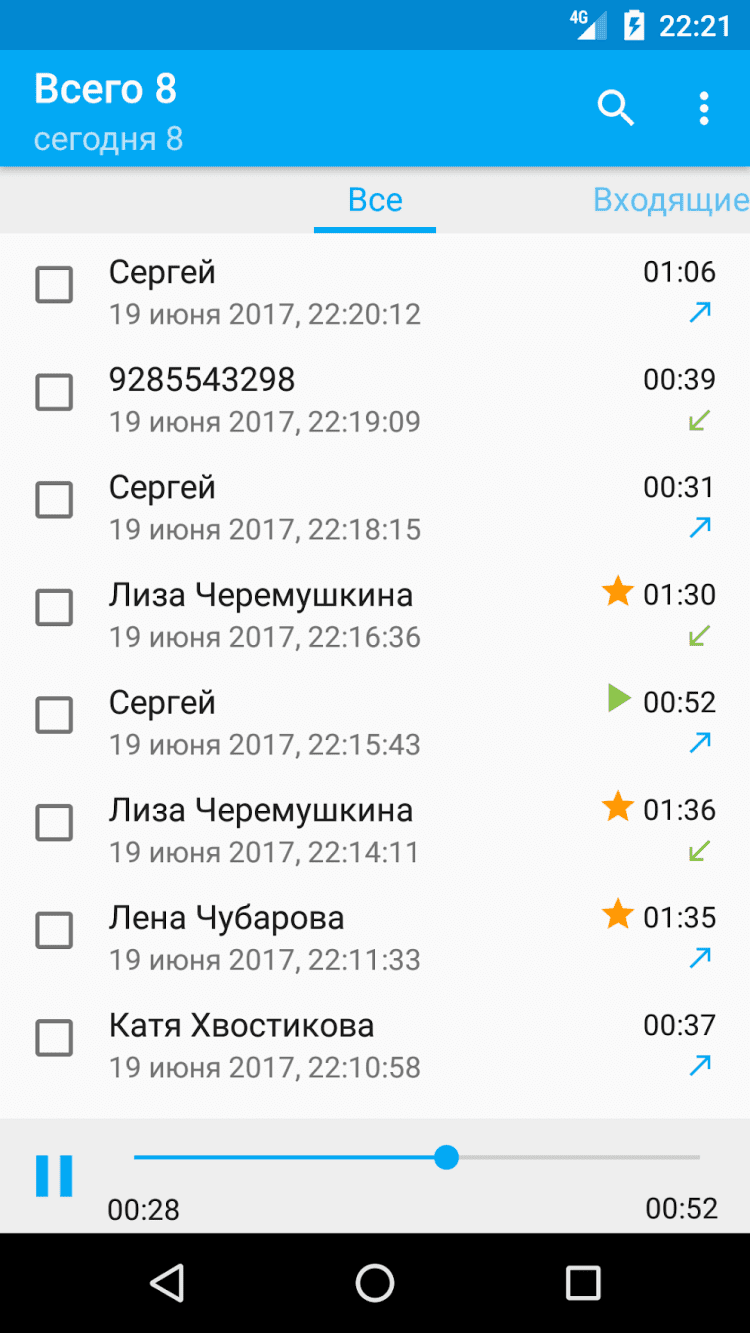The width and height of the screenshot is (750, 1333).
Task: Return to the home screen
Action: (x=375, y=1283)
